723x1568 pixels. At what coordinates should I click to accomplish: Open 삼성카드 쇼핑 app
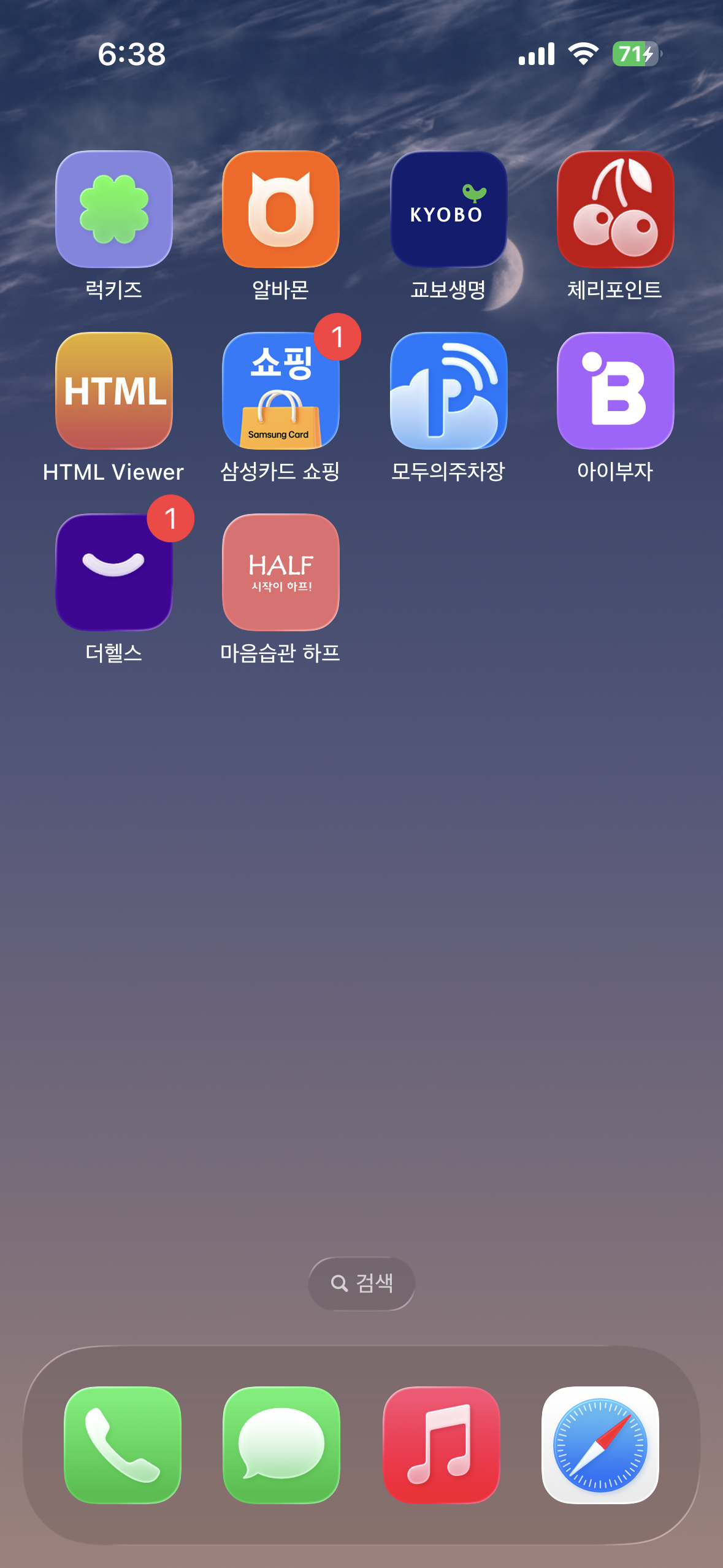pos(281,391)
